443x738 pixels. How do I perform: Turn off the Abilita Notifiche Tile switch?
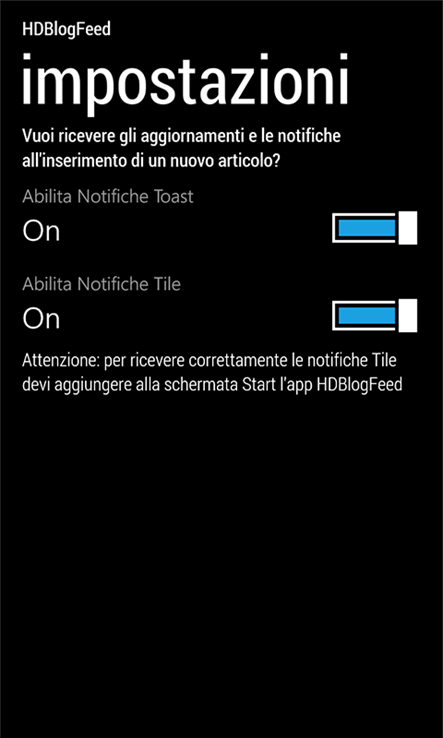[x=375, y=315]
